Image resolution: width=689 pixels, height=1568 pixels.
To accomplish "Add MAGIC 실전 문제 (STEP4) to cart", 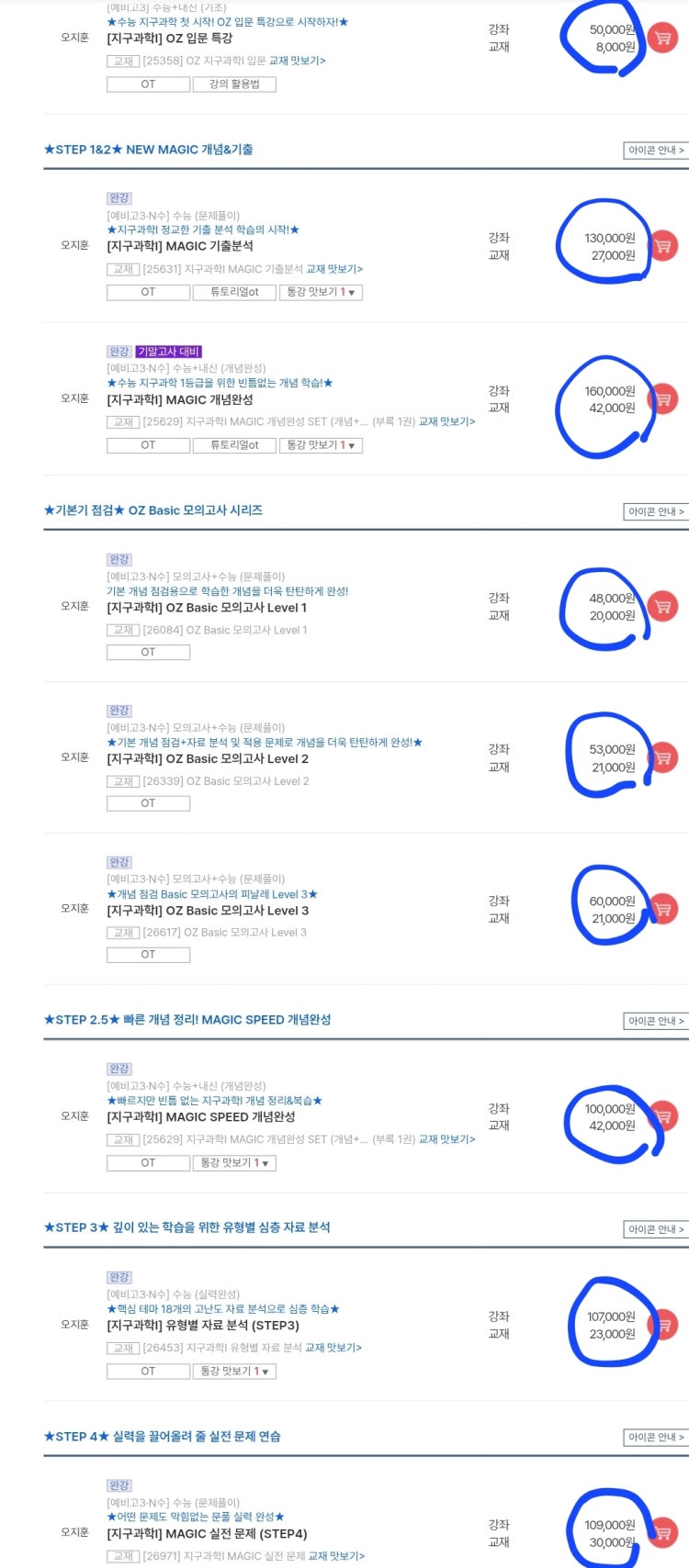I will pyautogui.click(x=663, y=1532).
